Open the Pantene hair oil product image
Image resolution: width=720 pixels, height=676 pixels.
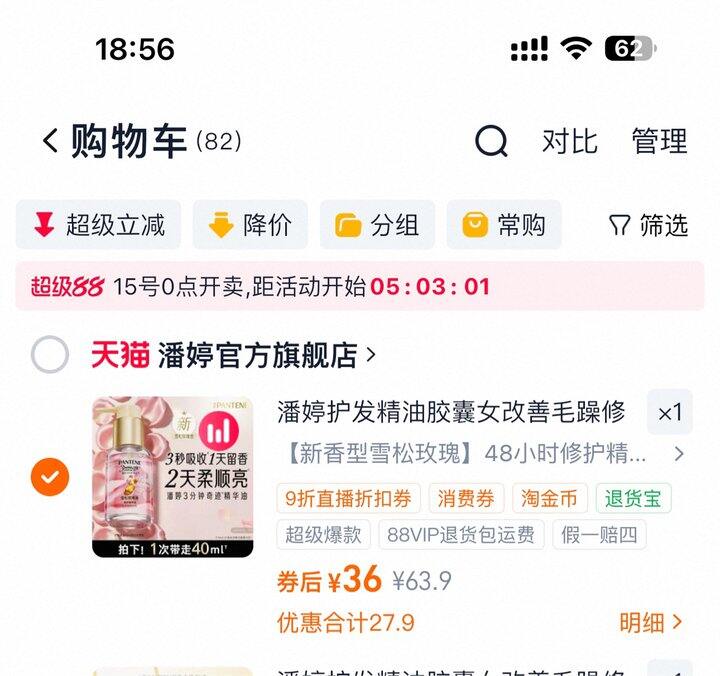coord(173,477)
